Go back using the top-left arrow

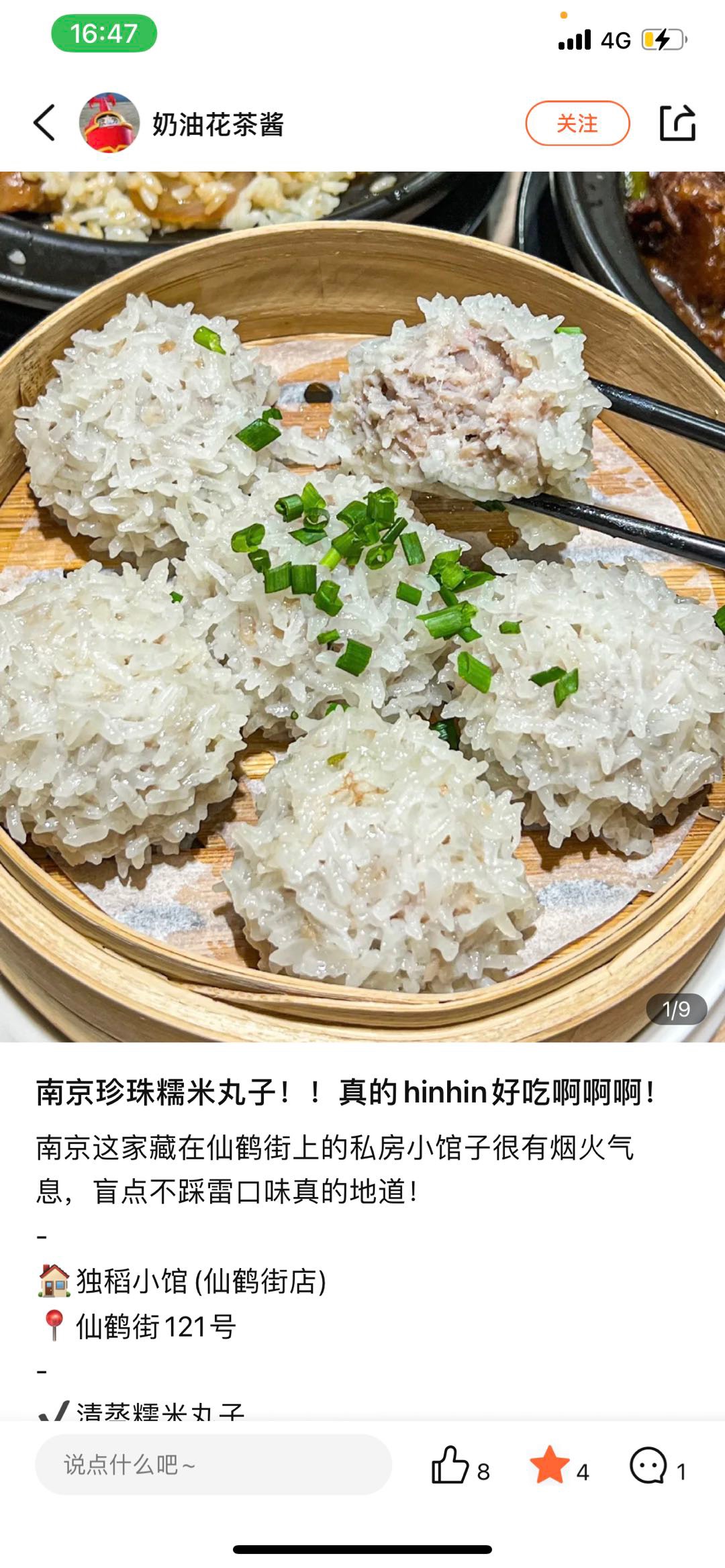coord(44,123)
